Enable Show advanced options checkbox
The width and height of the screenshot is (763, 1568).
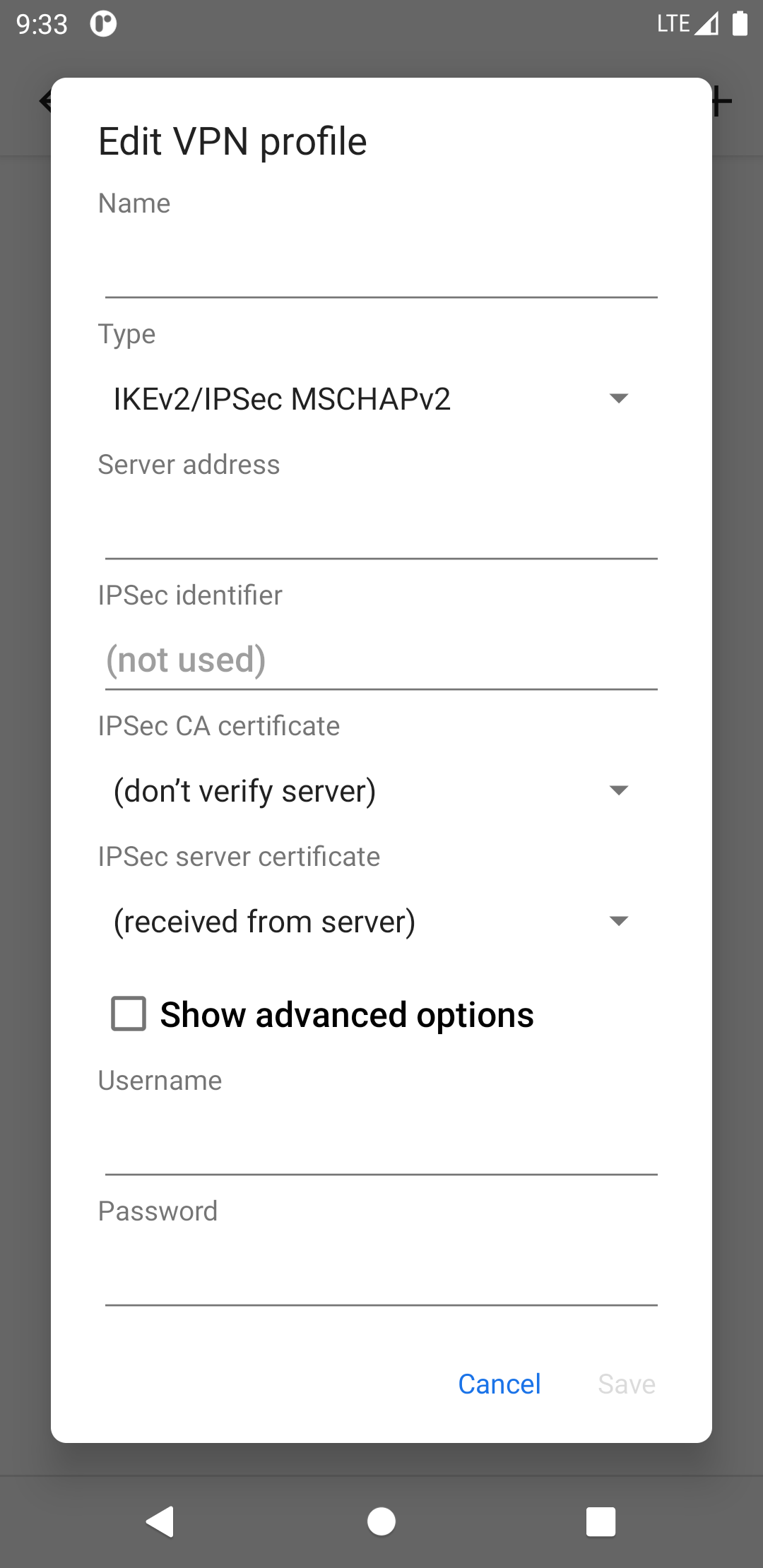(129, 1014)
